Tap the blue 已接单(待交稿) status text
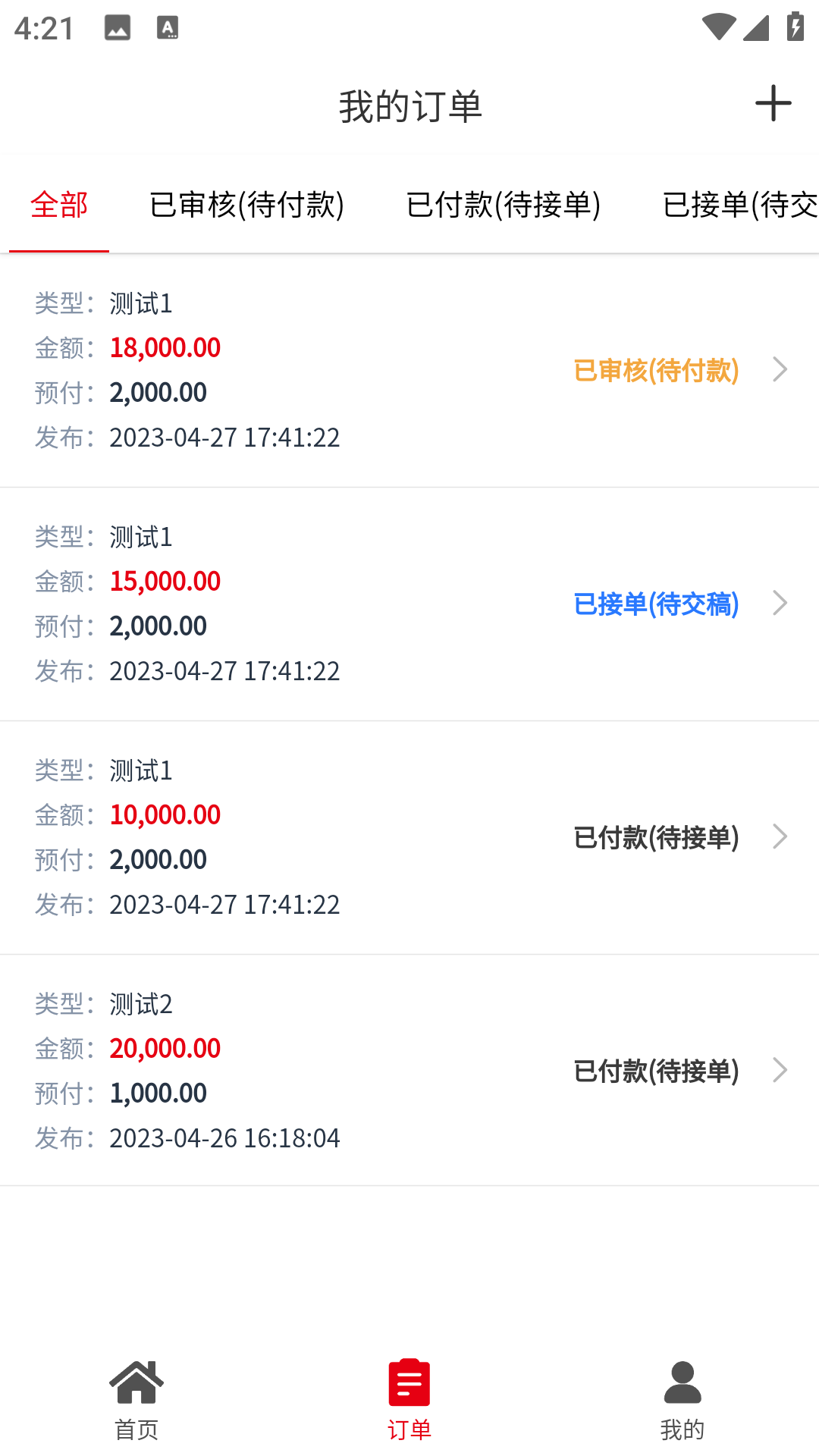The width and height of the screenshot is (819, 1456). click(656, 604)
